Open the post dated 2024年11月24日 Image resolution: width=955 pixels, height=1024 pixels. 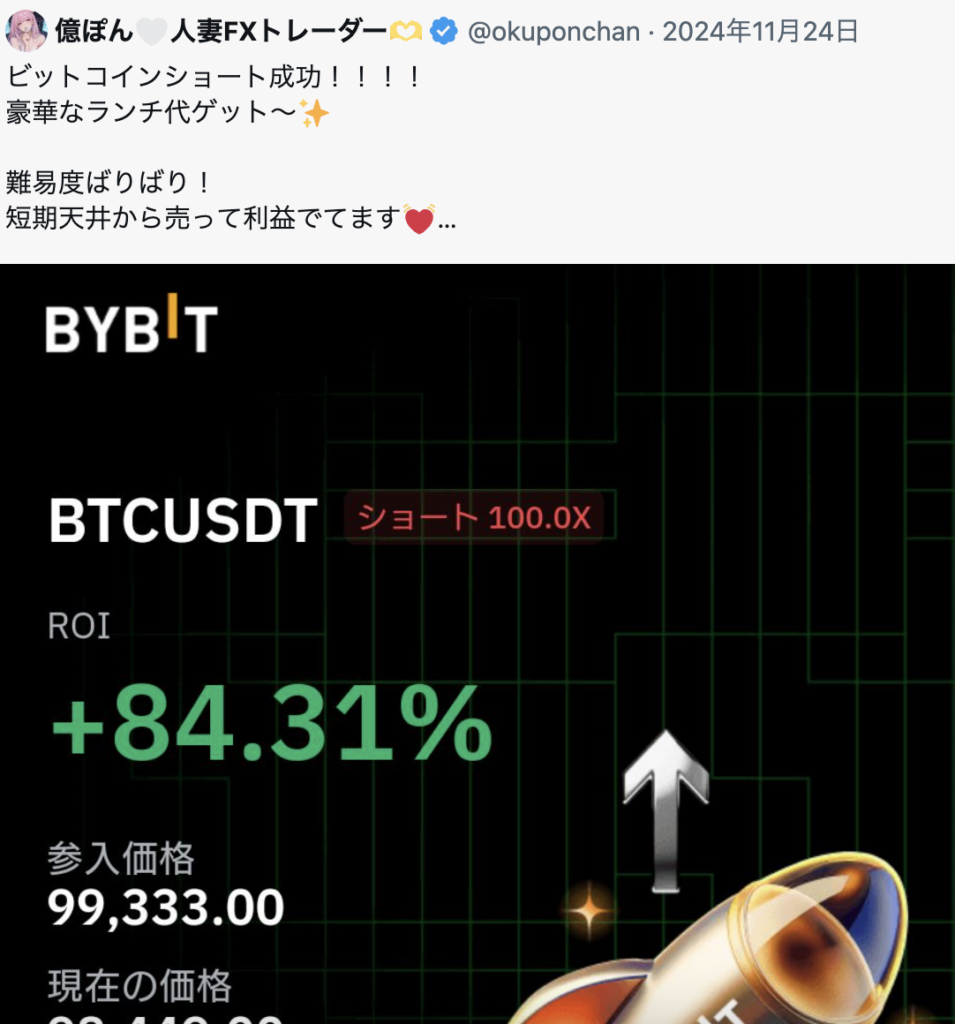(760, 32)
